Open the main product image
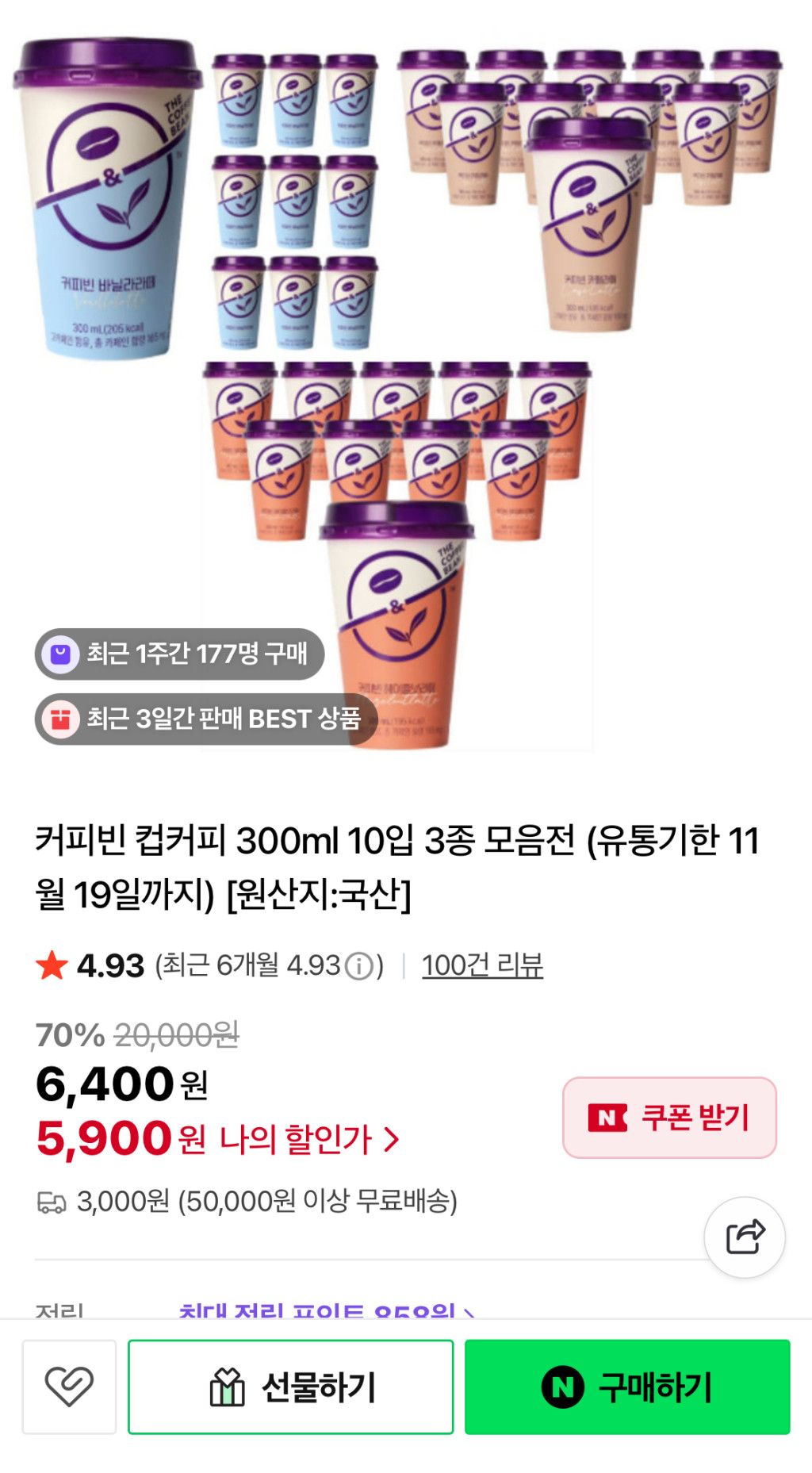 [396, 381]
